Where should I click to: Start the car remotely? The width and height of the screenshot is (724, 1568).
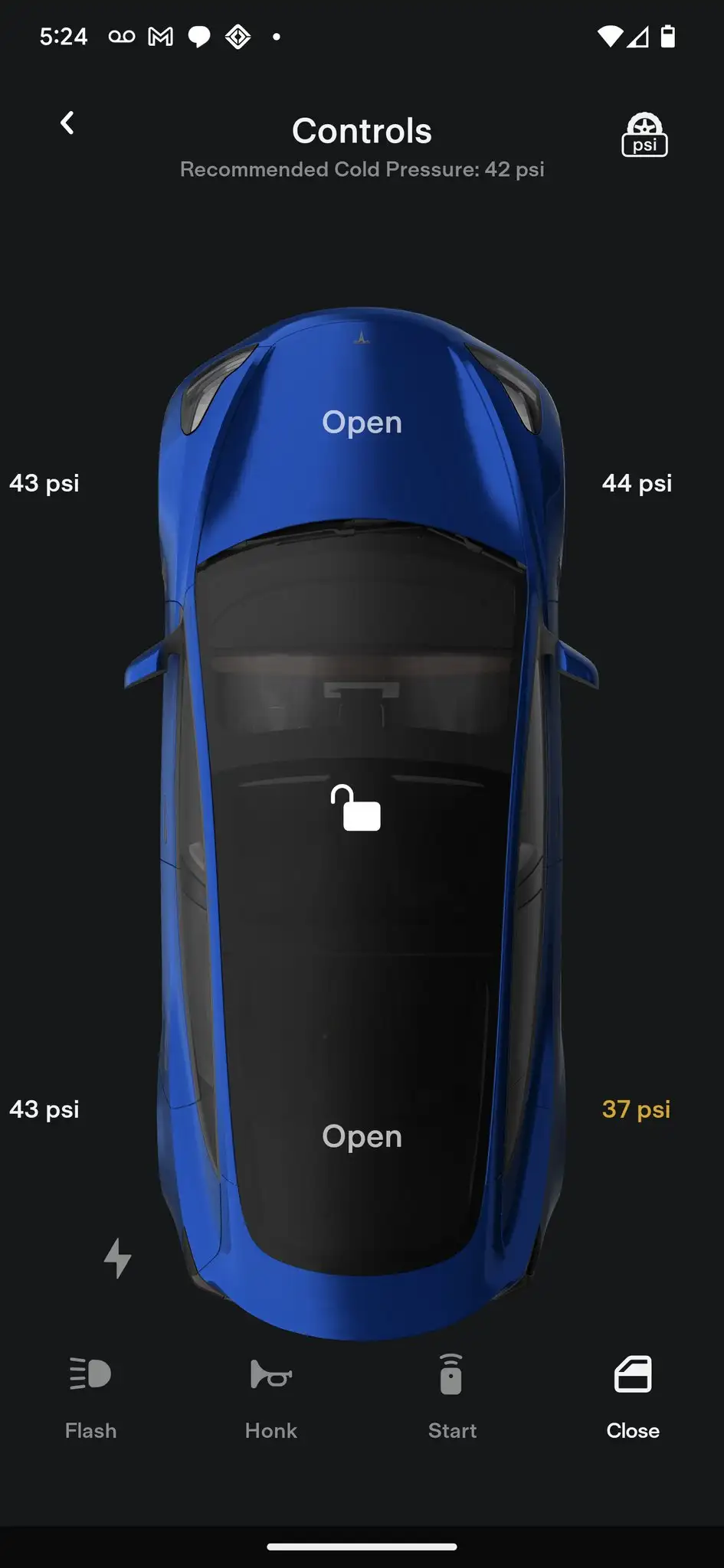click(x=452, y=1395)
